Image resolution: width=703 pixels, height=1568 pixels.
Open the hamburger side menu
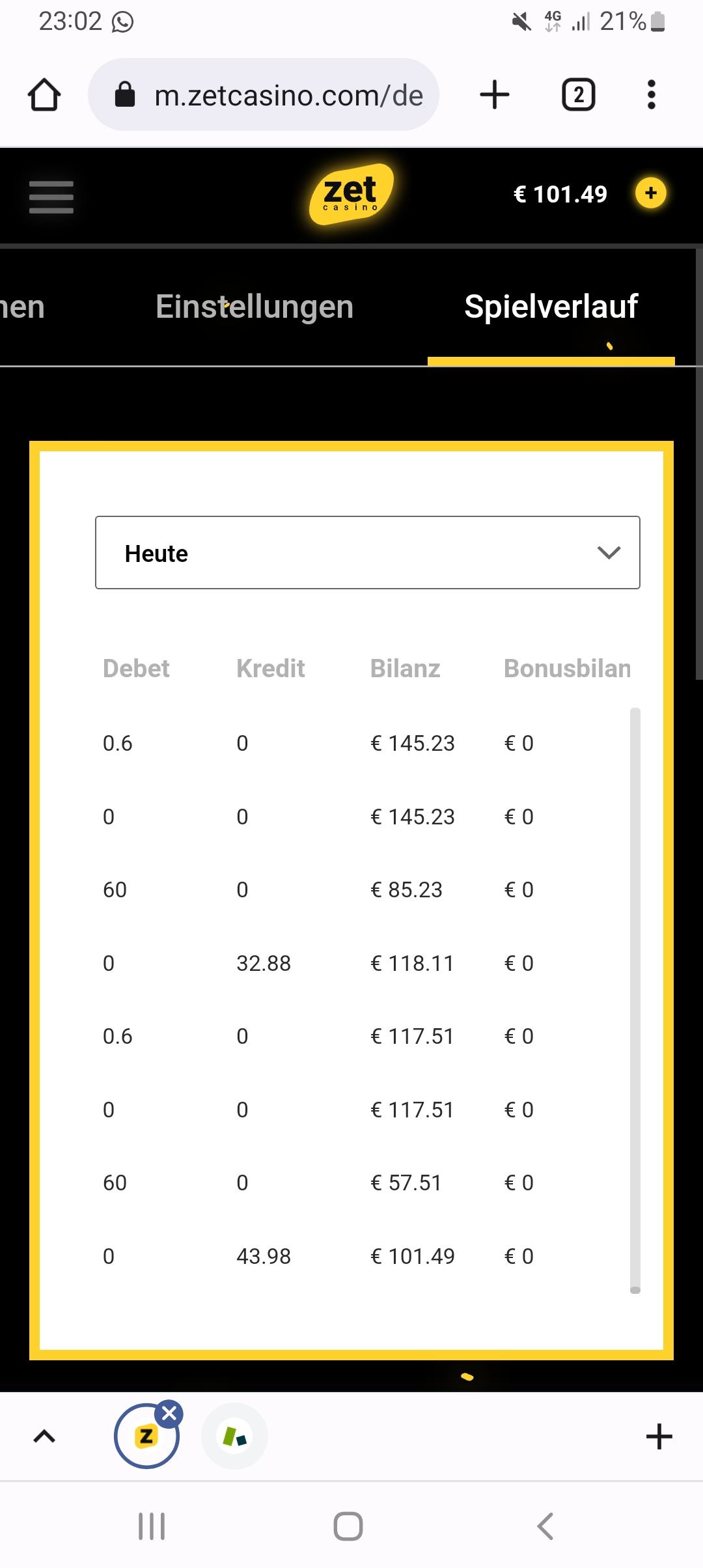(x=51, y=197)
